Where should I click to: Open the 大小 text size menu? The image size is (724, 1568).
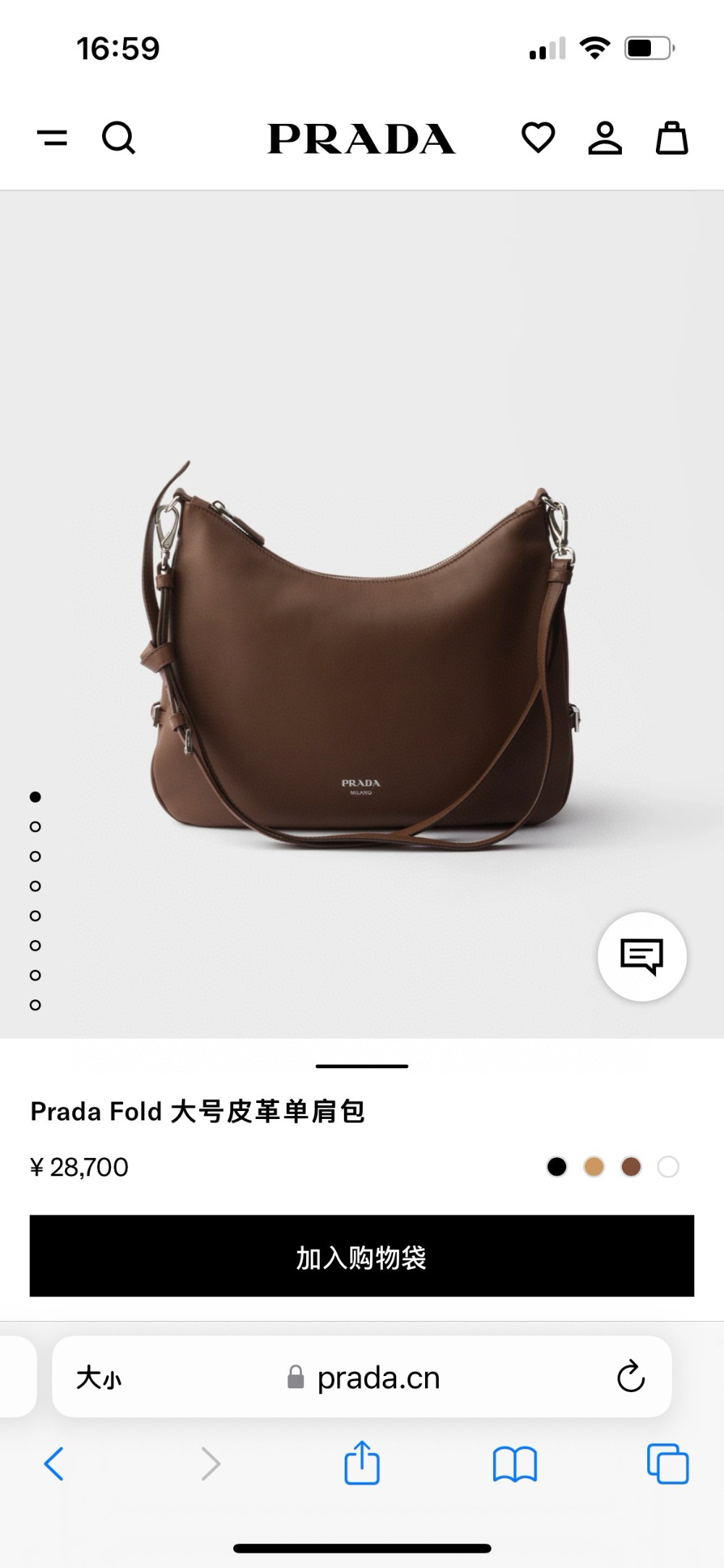[99, 1378]
